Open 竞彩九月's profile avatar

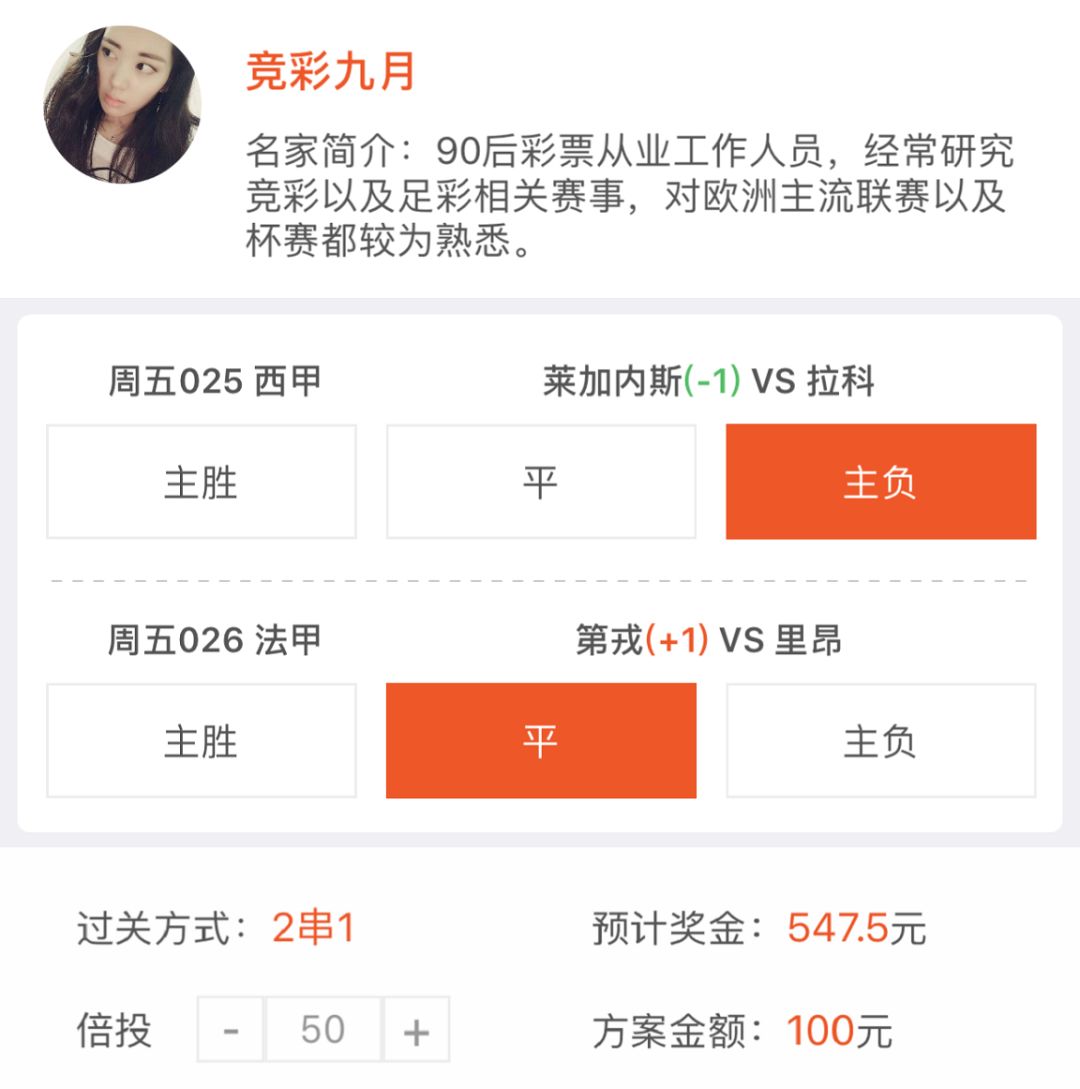[x=122, y=105]
